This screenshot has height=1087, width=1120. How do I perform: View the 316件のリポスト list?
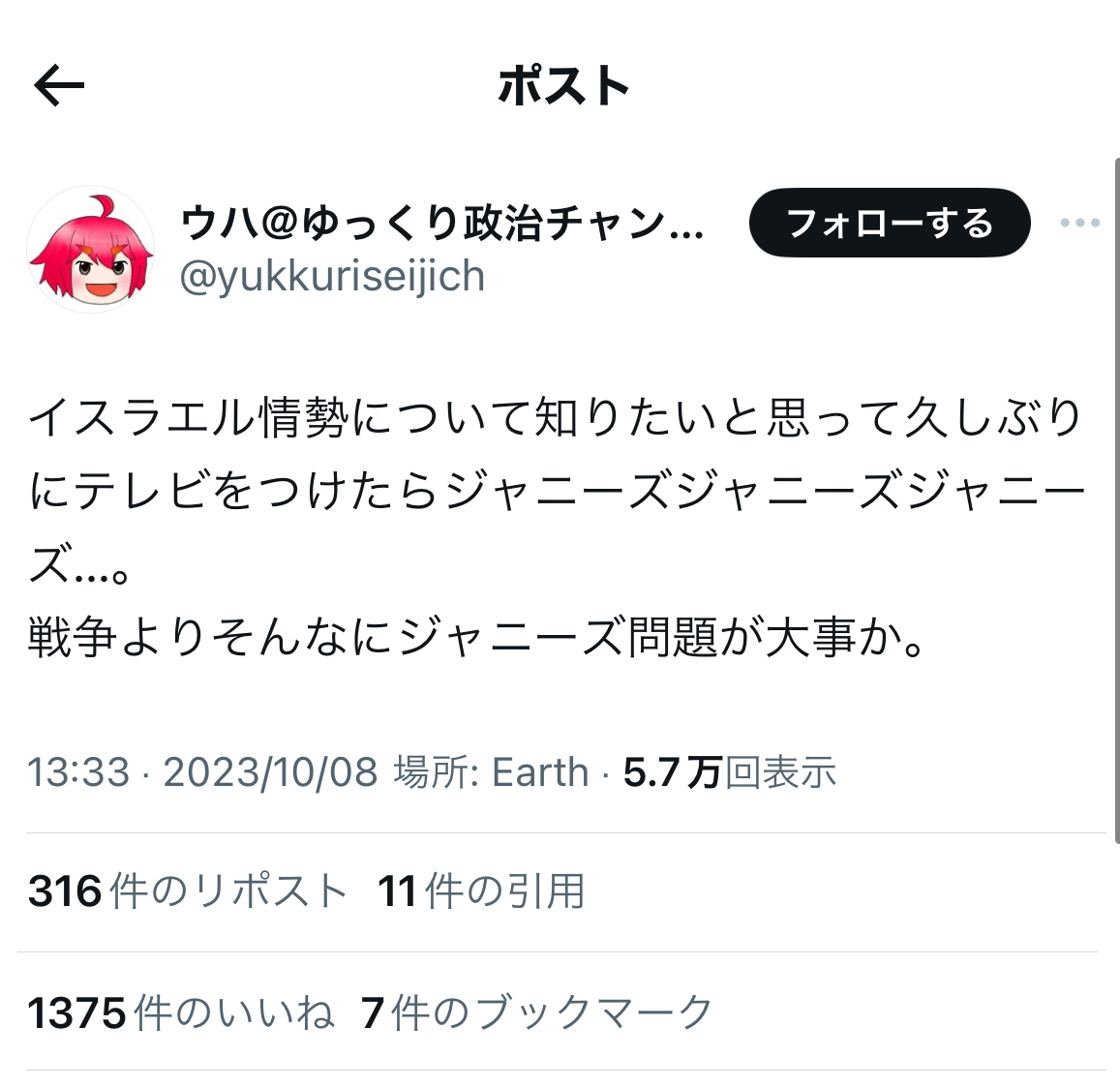tap(188, 891)
